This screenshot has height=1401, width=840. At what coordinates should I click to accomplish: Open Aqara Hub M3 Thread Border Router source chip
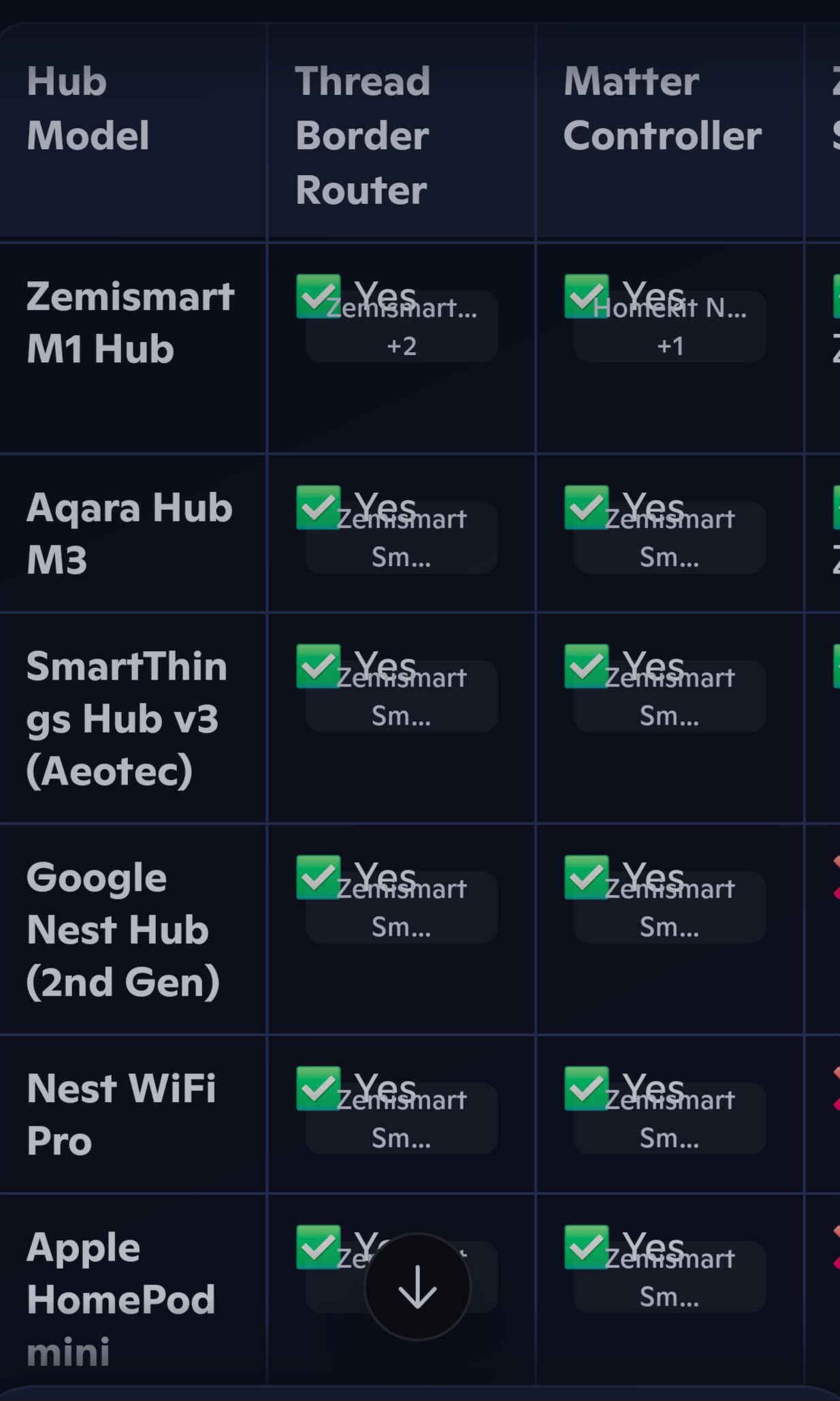pos(401,538)
